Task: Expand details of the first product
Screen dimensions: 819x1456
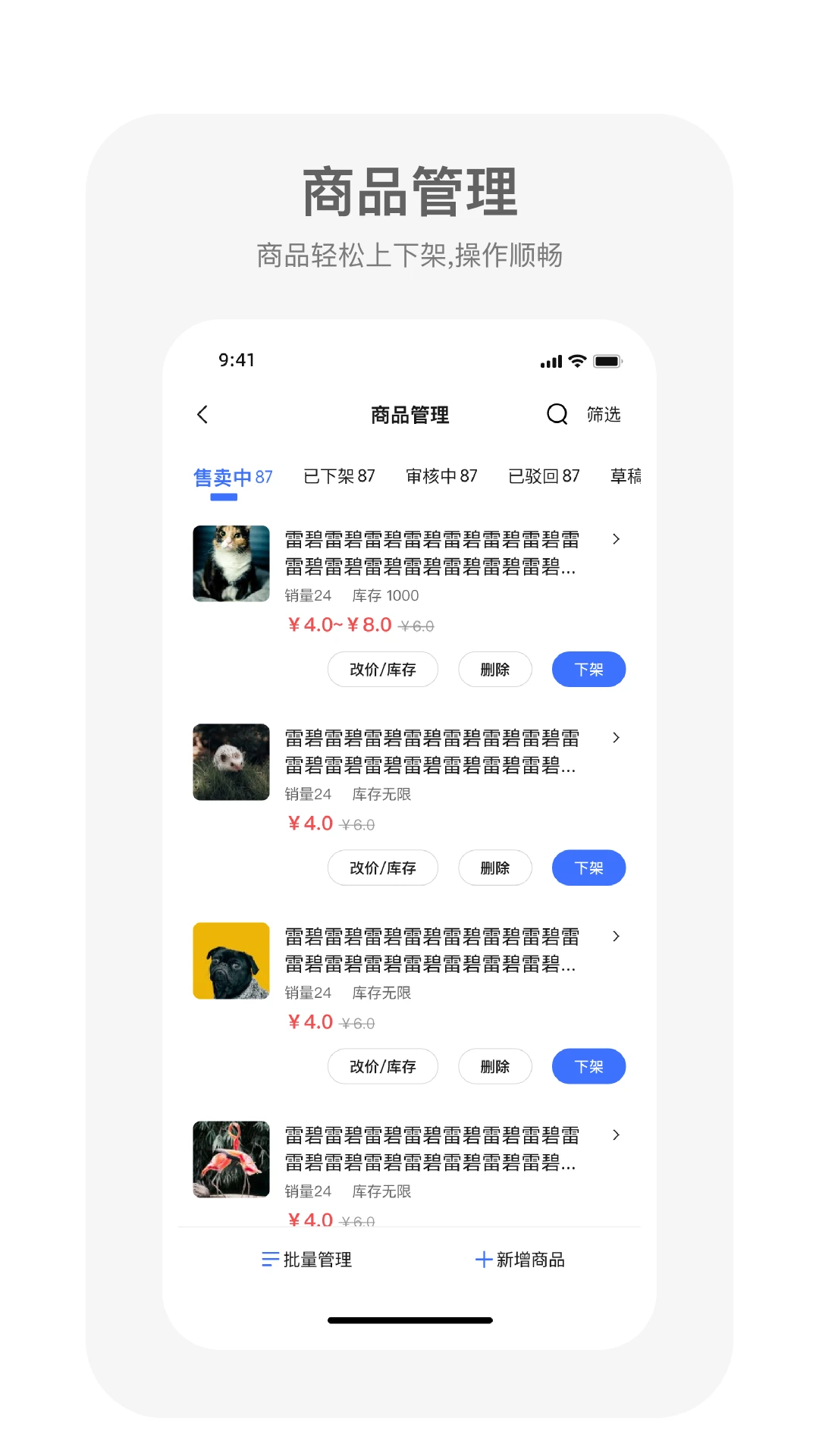Action: tap(616, 539)
